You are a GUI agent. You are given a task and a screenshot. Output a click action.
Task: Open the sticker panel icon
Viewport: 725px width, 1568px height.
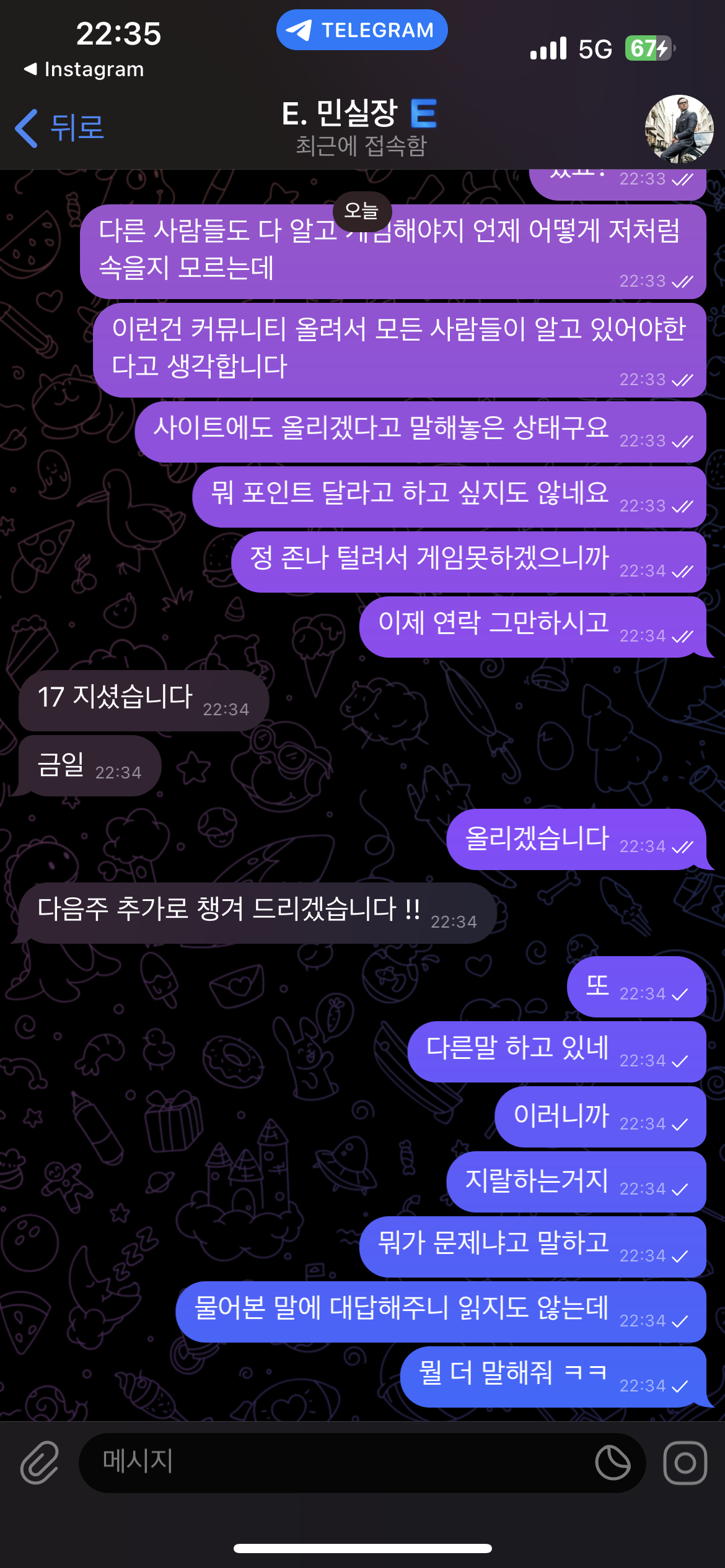[612, 1463]
